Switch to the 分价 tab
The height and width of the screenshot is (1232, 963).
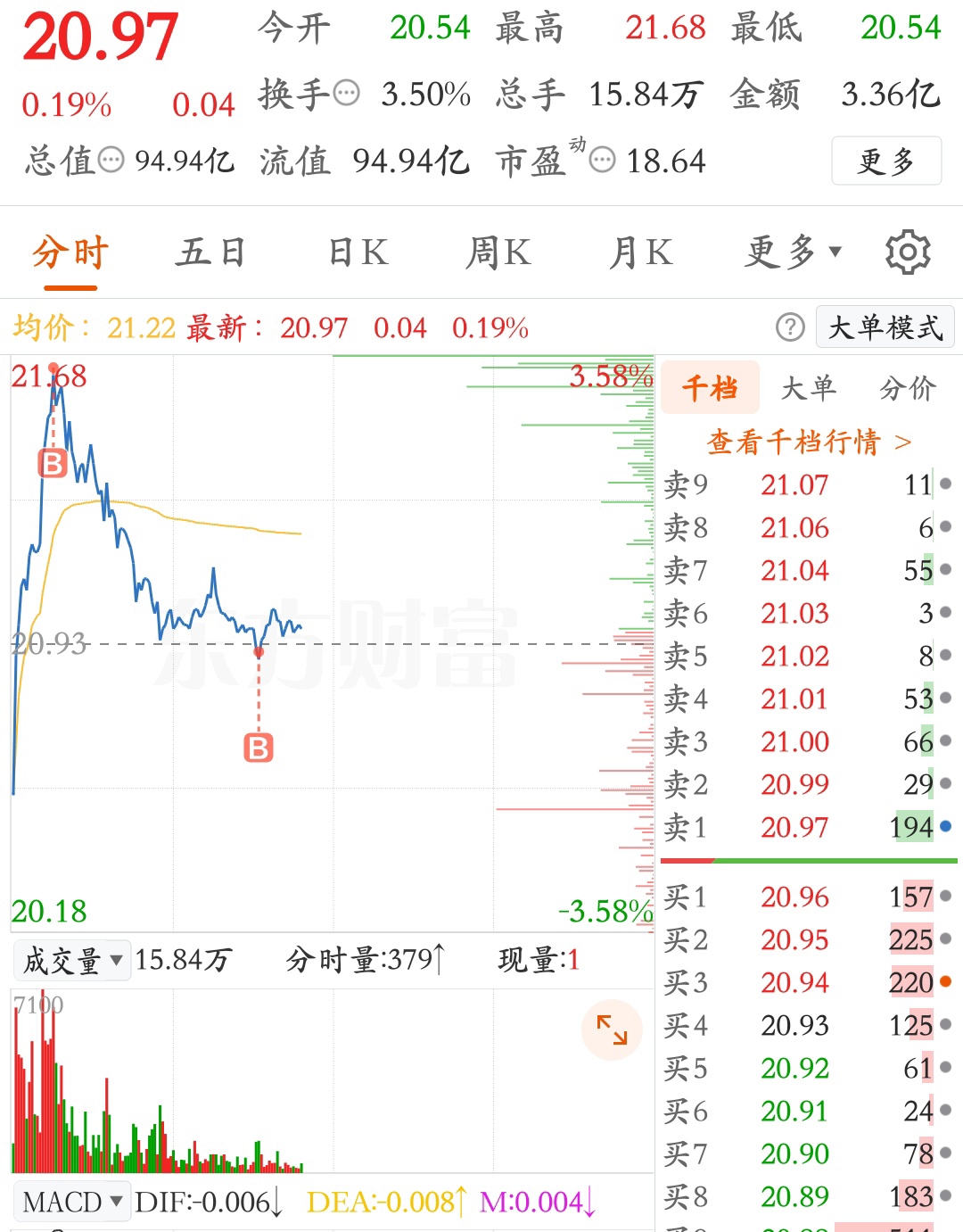907,388
